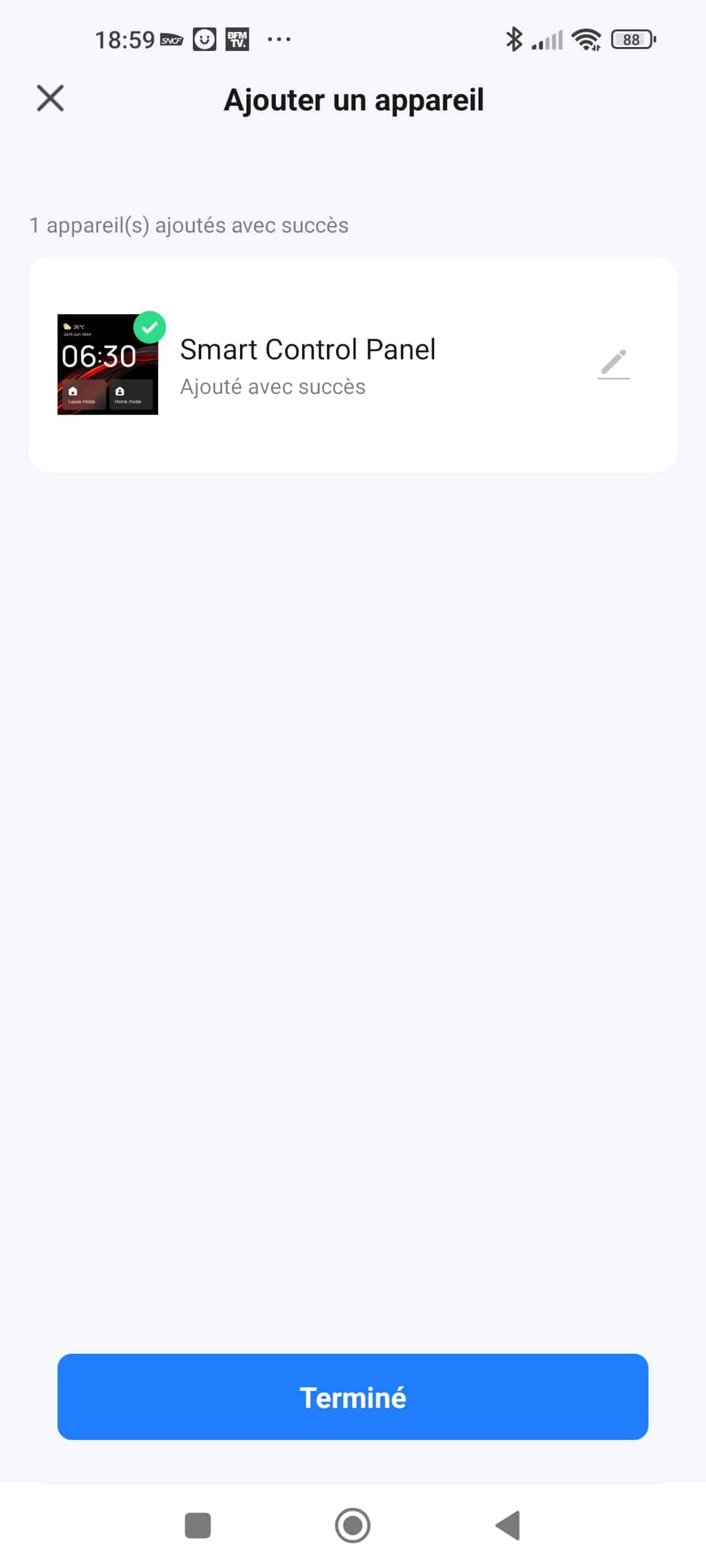The width and height of the screenshot is (706, 1568).
Task: Edit the Smart Control Panel name
Action: click(614, 364)
